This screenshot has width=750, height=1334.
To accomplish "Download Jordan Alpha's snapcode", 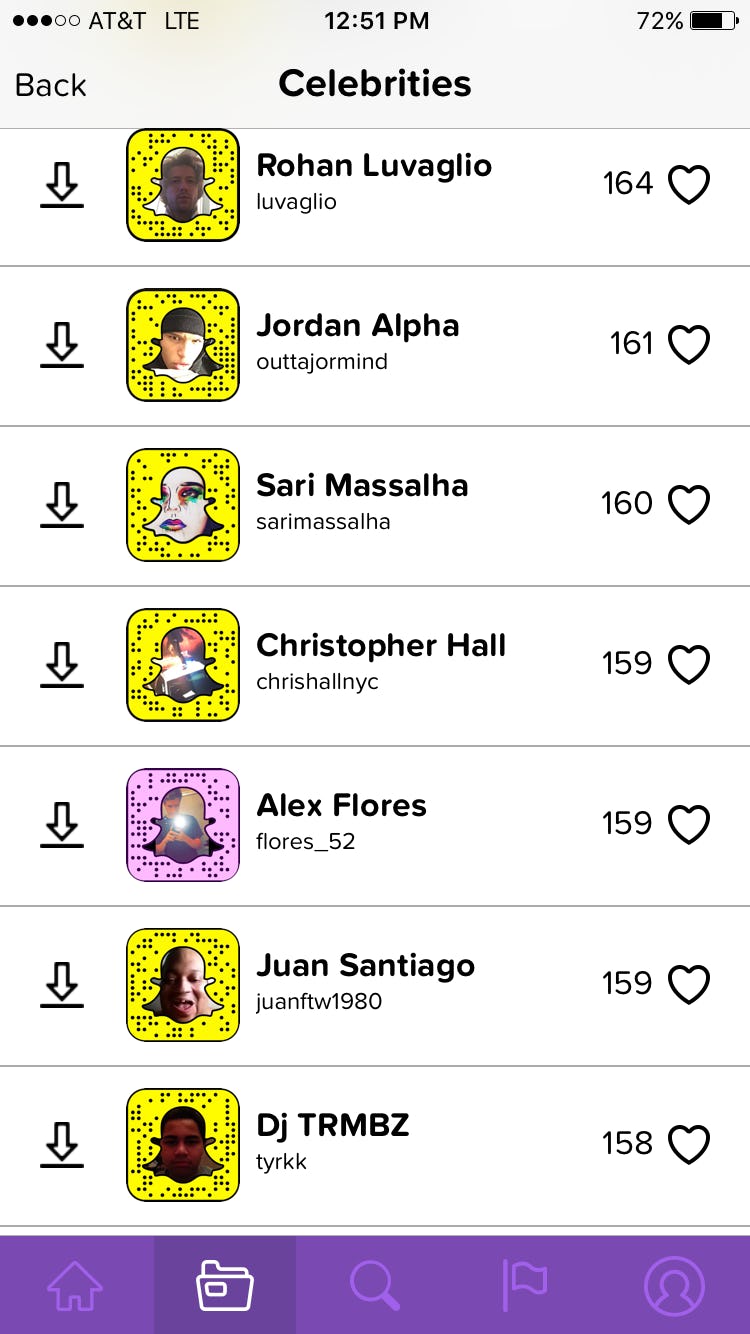I will 62,344.
